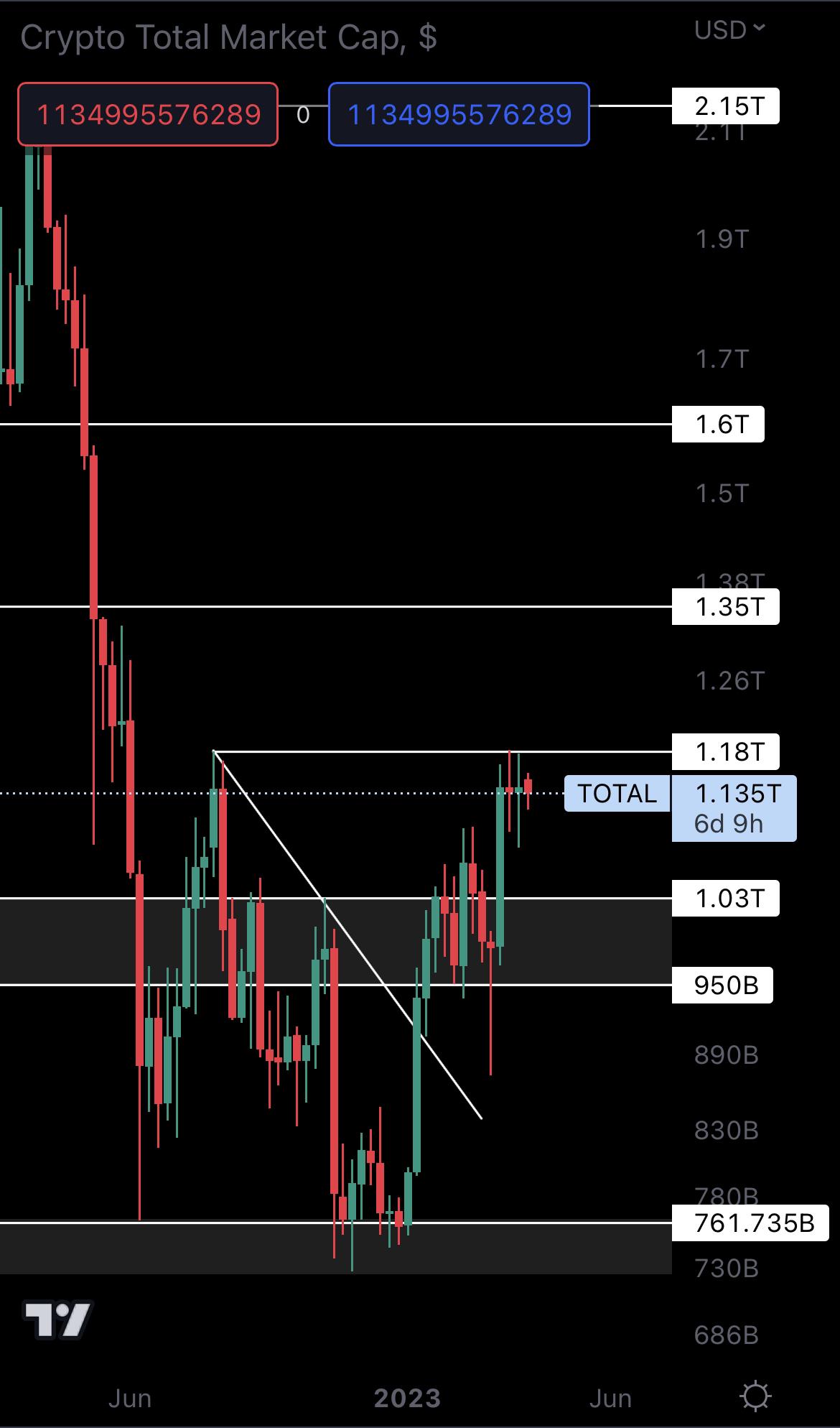Viewport: 840px width, 1428px height.
Task: Tap the blue buy price button
Action: [459, 115]
